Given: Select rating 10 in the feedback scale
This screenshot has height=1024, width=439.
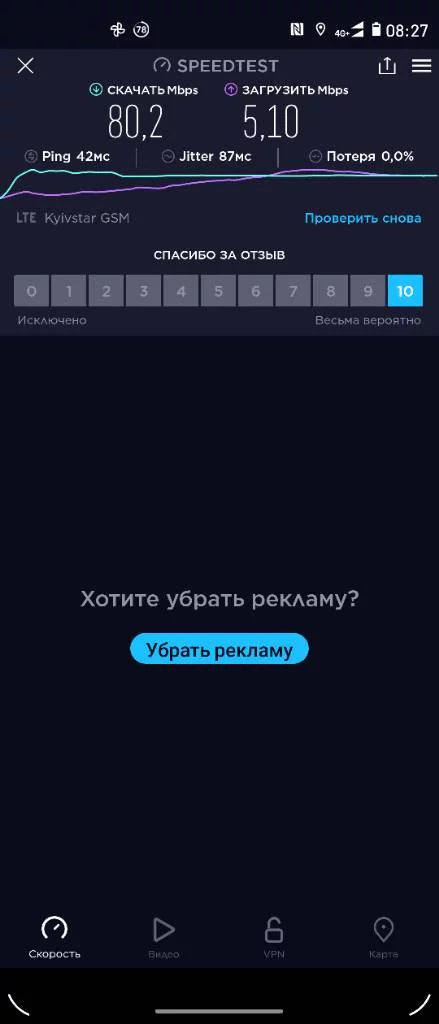Looking at the screenshot, I should point(405,291).
